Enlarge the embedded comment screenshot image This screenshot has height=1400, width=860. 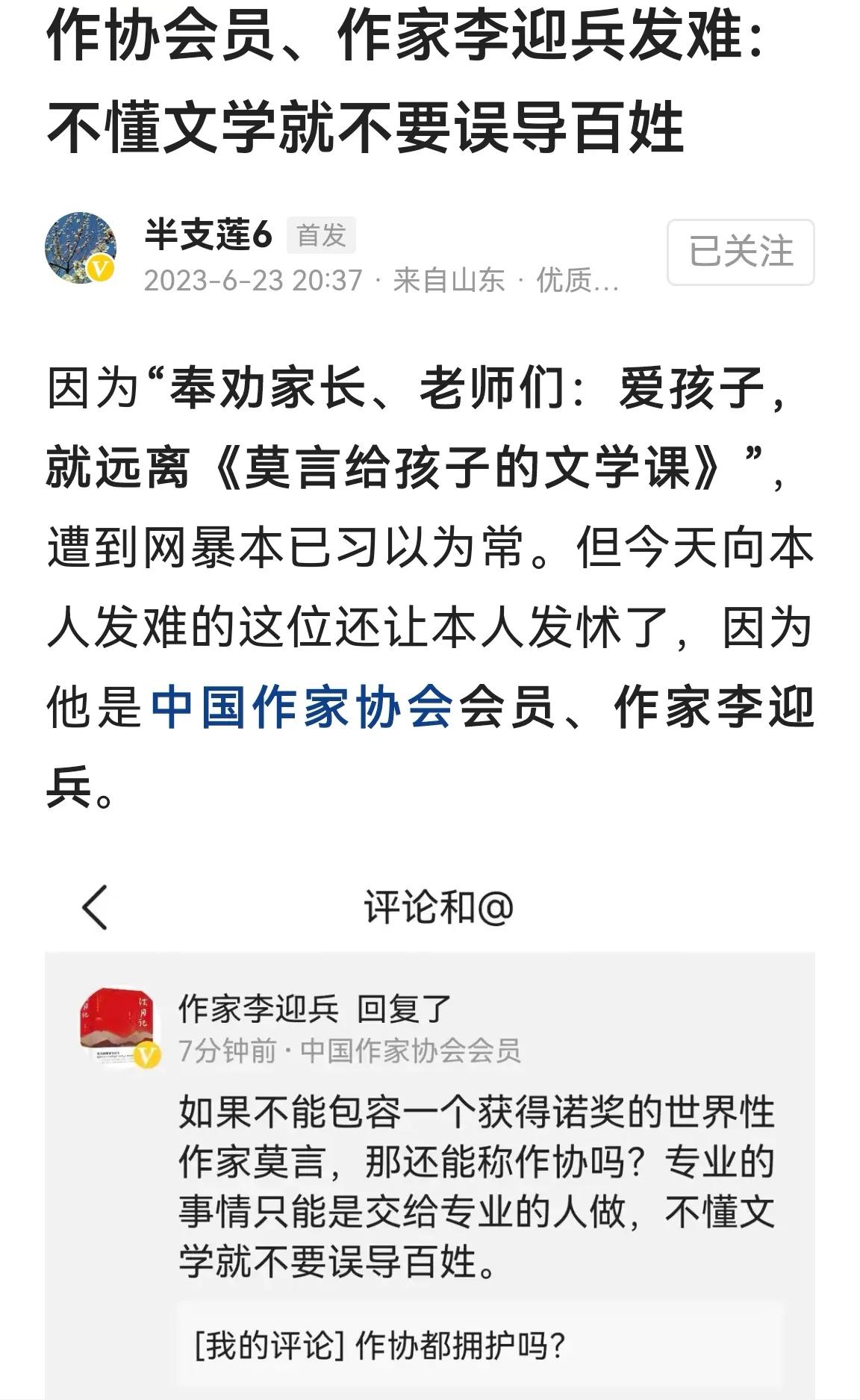430,1135
